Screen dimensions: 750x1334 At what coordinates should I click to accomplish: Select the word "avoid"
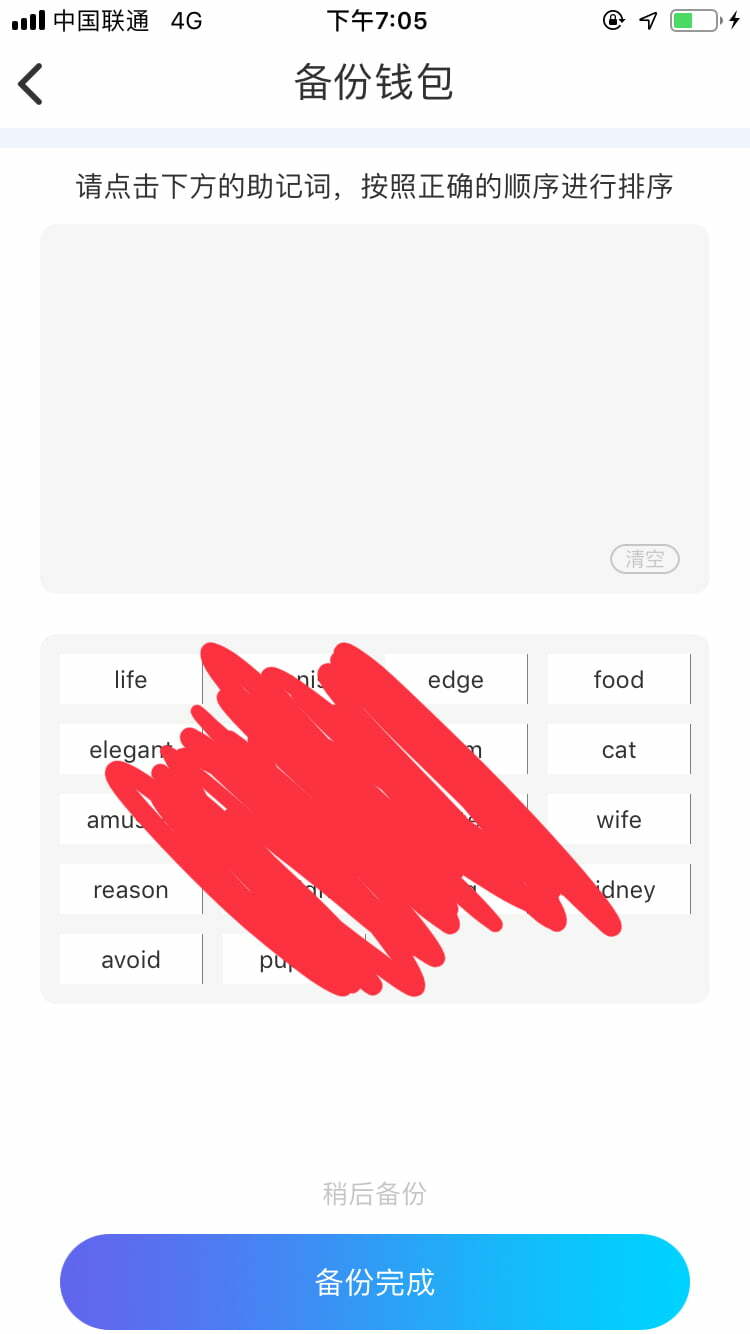tap(131, 959)
